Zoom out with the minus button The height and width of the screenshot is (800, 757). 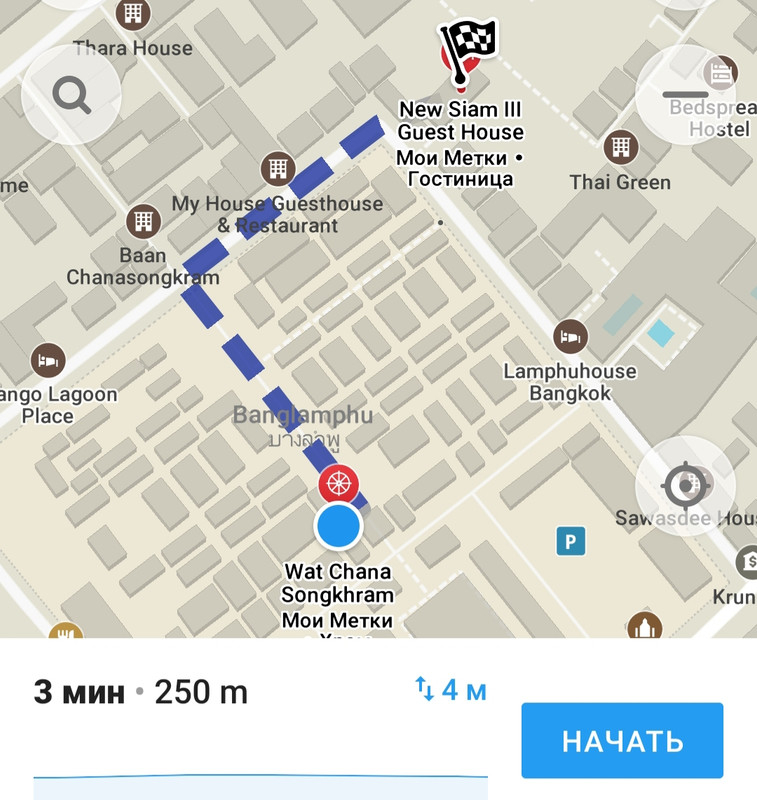coord(685,94)
